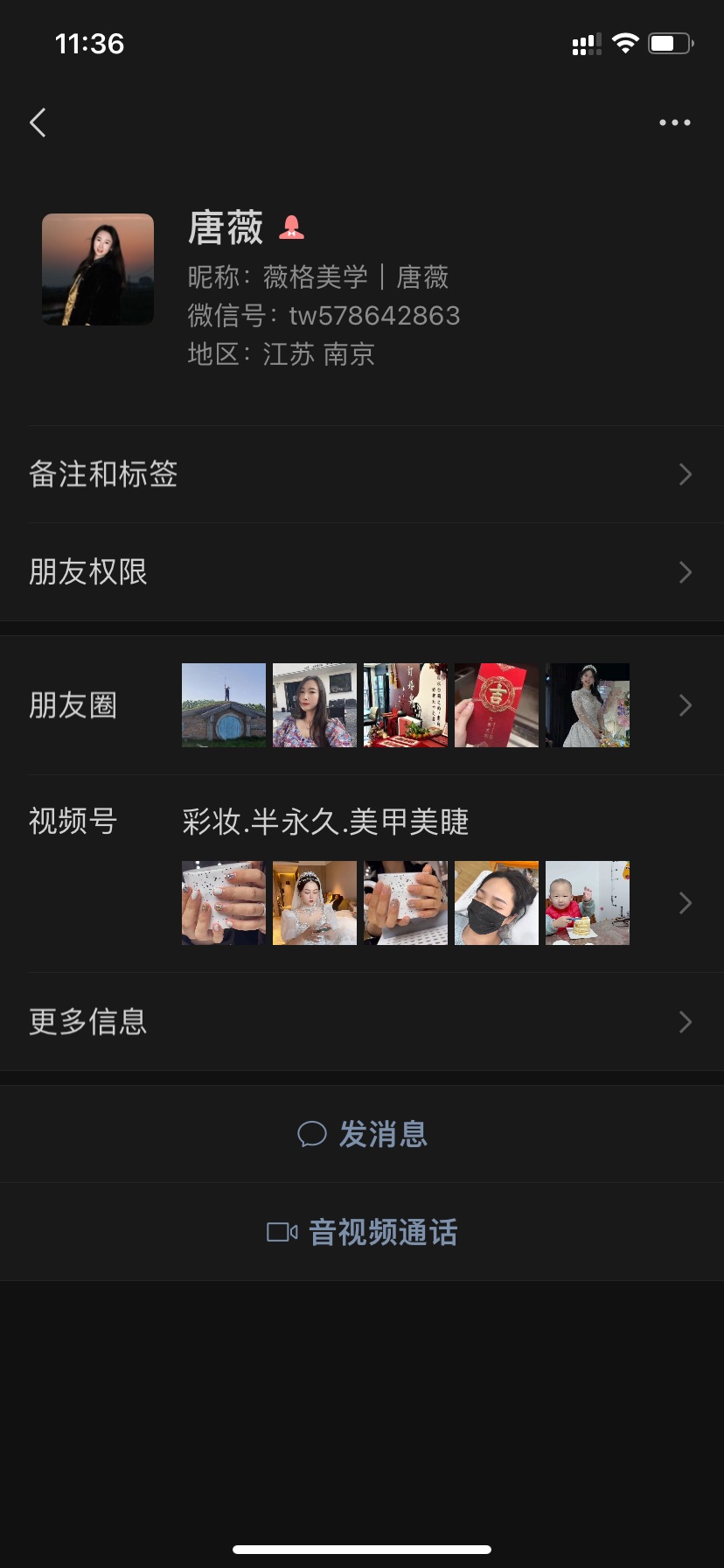Screen dimensions: 724x1568
Task: Open 备注和标签 settings
Action: tap(362, 474)
